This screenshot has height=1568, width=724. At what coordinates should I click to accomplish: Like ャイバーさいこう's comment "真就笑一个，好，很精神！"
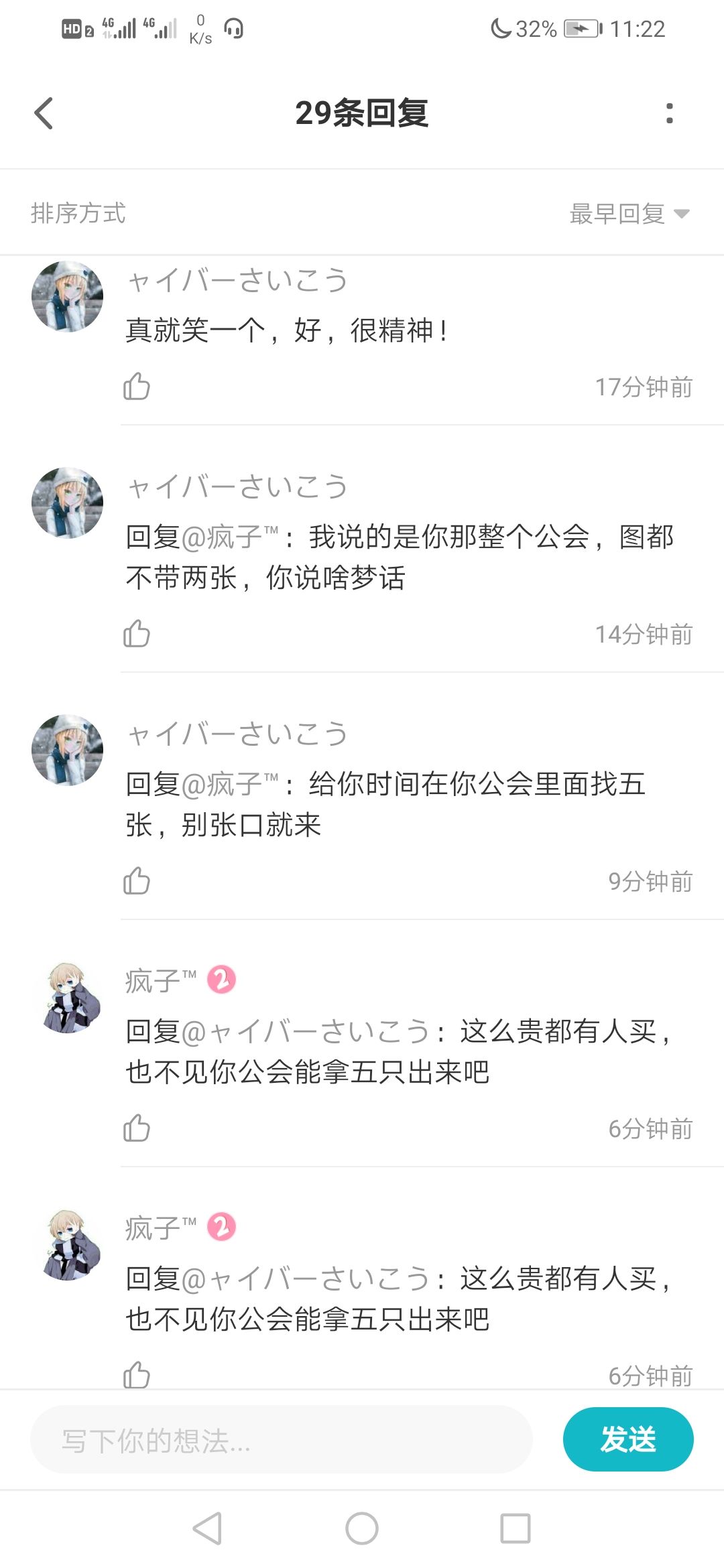(x=136, y=386)
